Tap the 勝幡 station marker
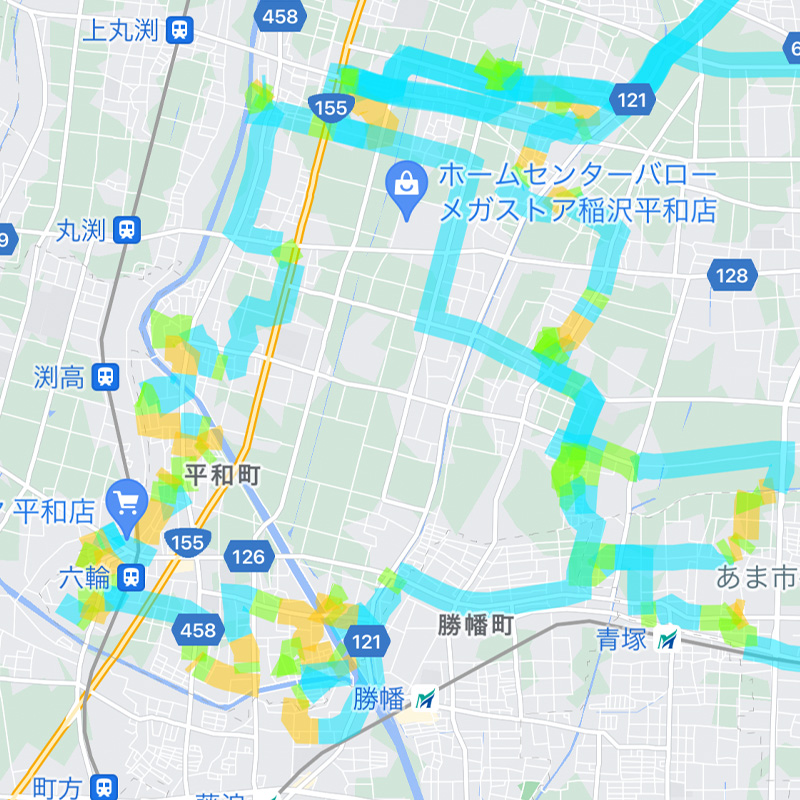The image size is (800, 800). coord(425,698)
